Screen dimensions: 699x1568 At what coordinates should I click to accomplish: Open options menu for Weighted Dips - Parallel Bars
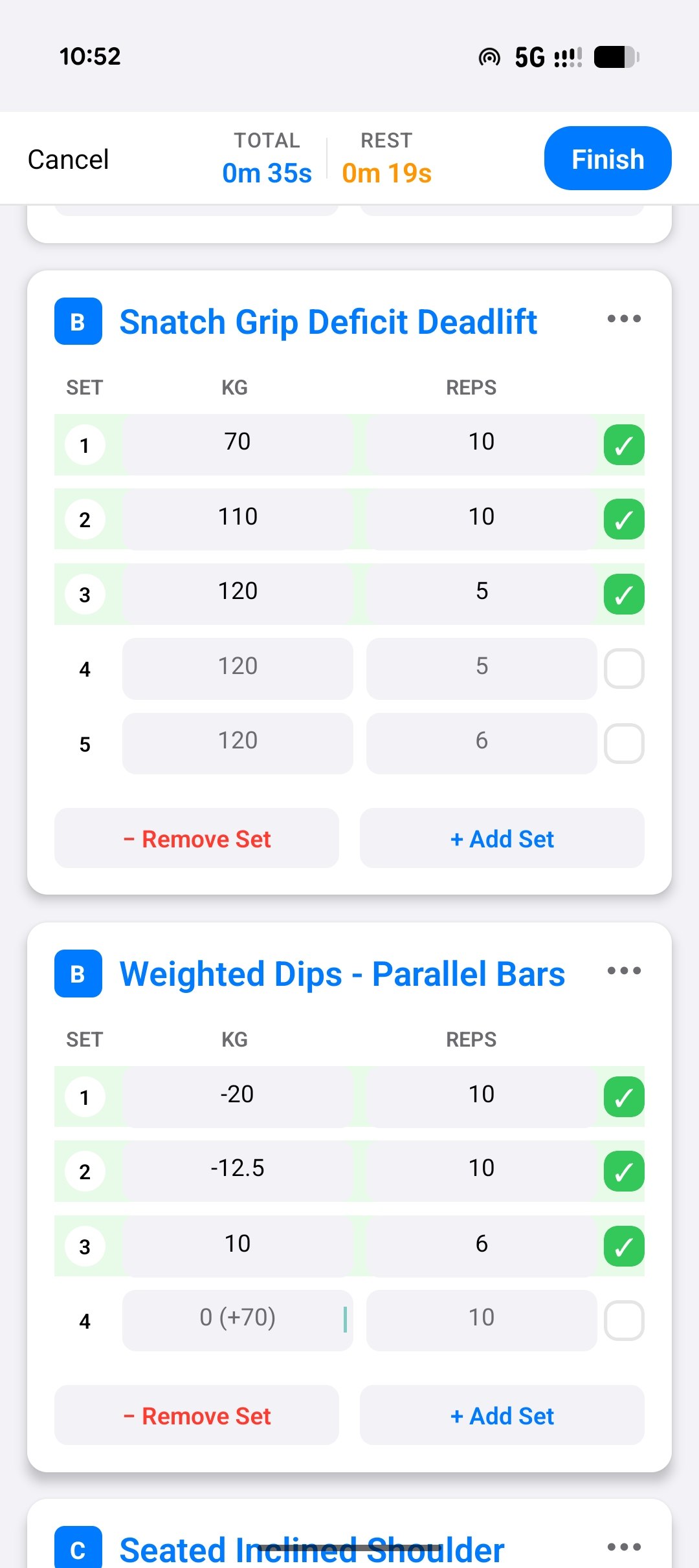pos(624,971)
